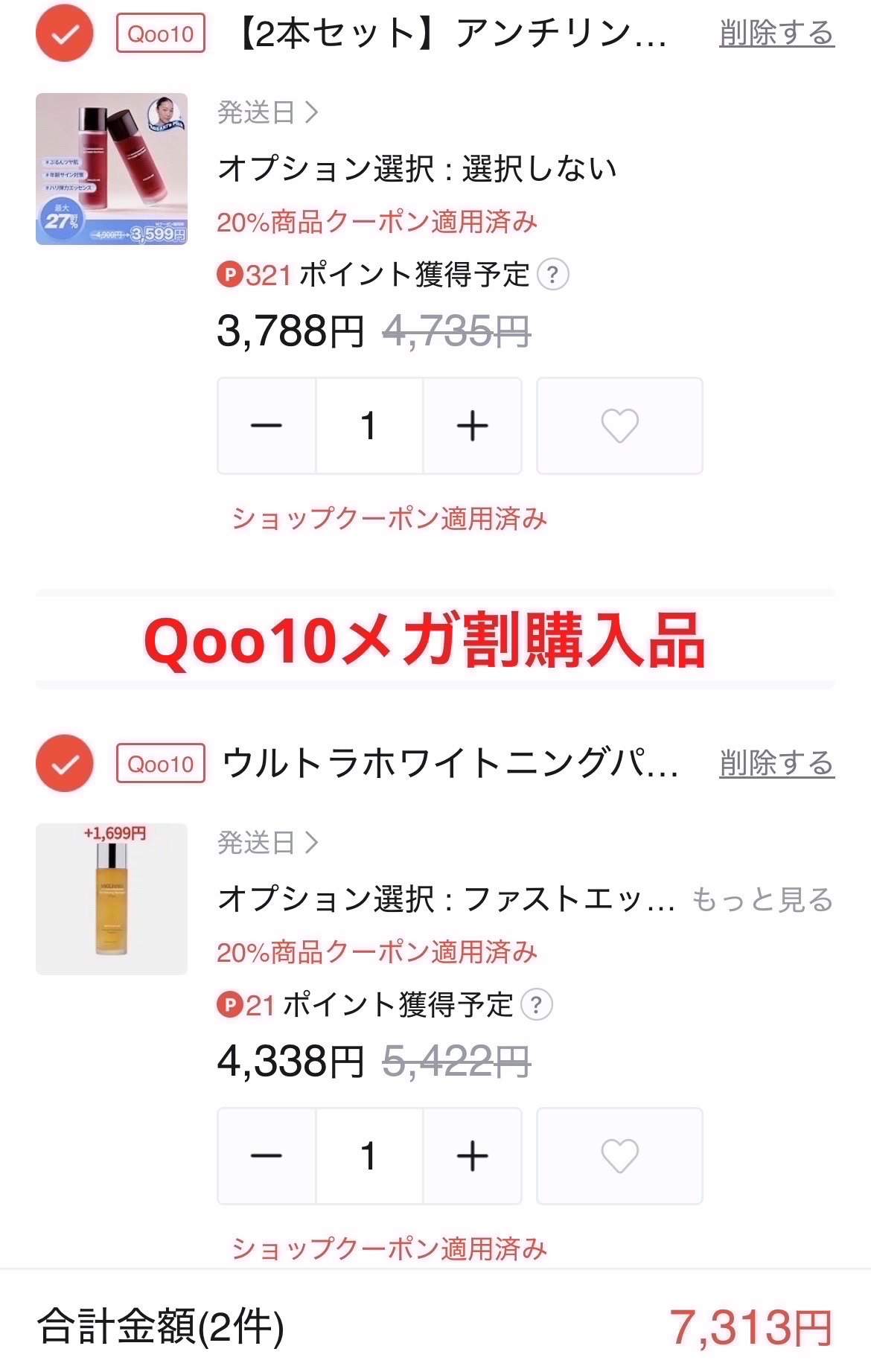Decrease quantity of the 3,788円 item
This screenshot has width=871, height=1372.
267,426
